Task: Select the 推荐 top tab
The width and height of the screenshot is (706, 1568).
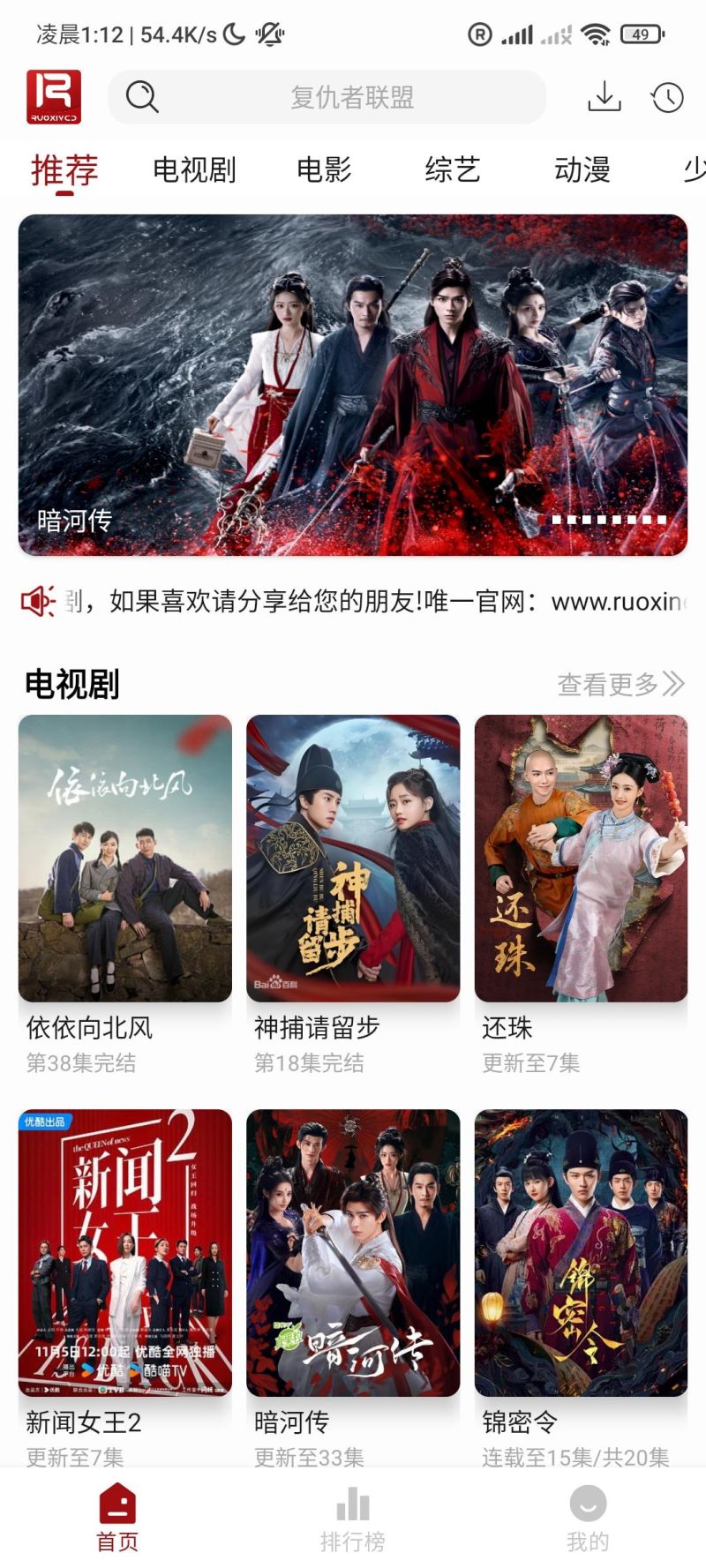Action: click(x=64, y=169)
